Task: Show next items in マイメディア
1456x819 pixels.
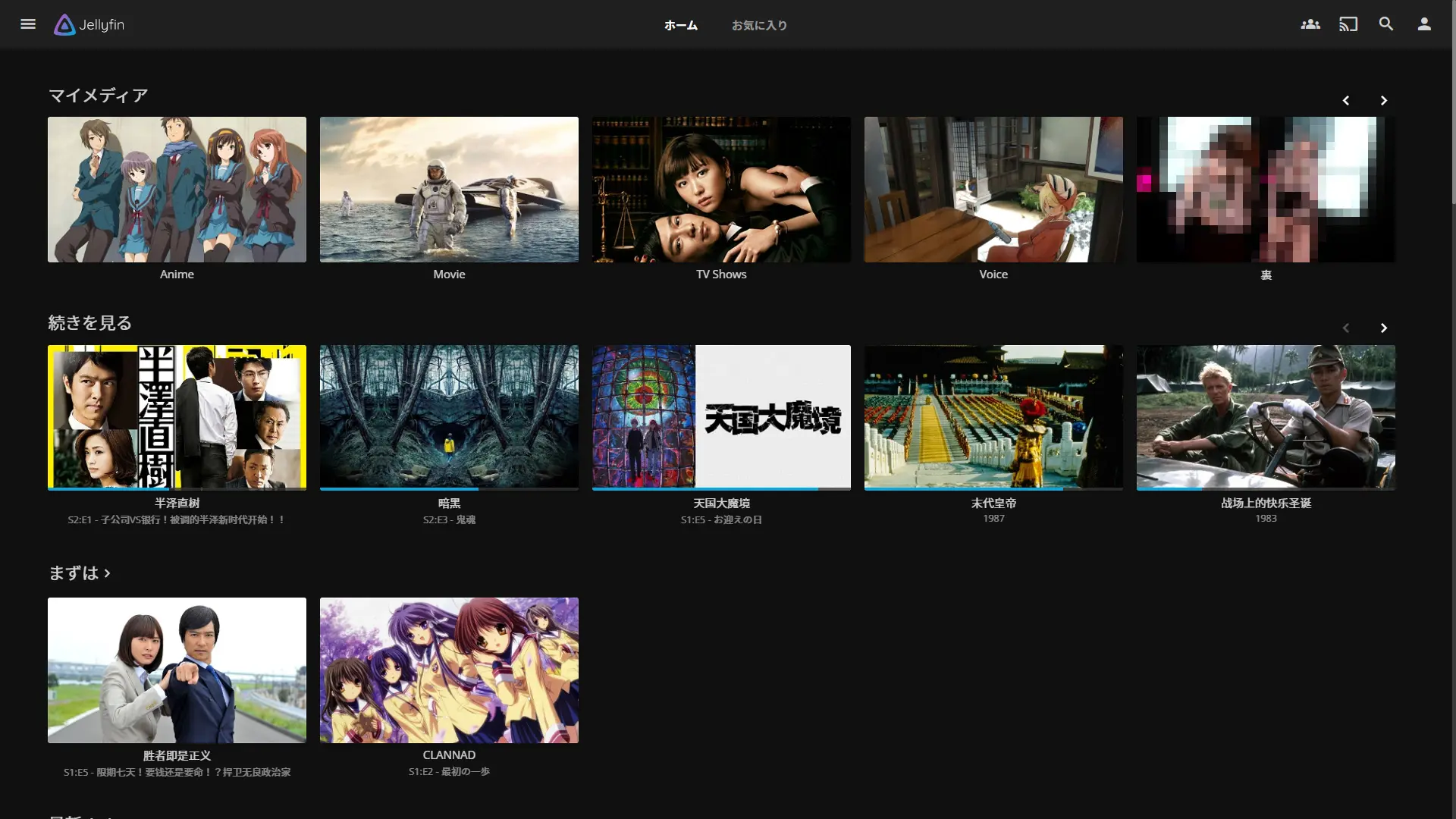Action: [x=1384, y=100]
